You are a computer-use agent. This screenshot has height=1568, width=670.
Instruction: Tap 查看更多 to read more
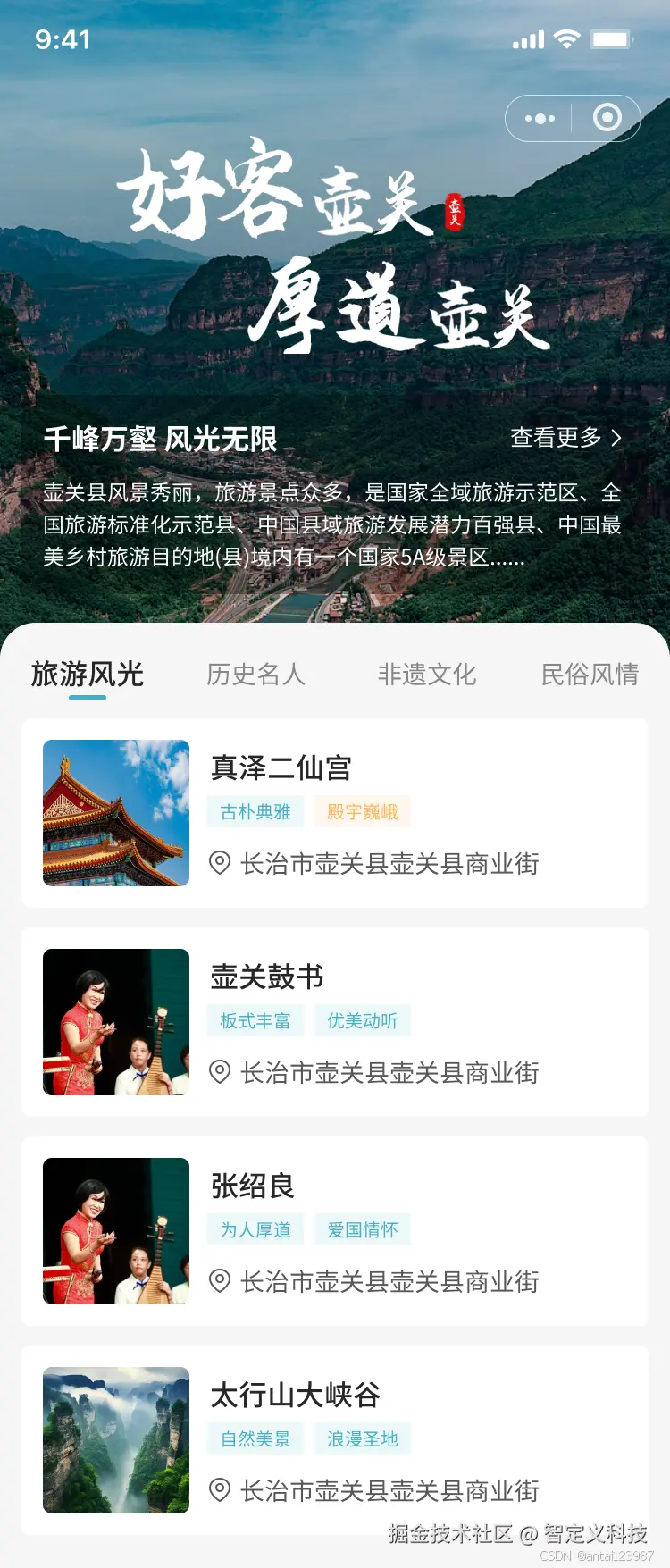point(565,438)
